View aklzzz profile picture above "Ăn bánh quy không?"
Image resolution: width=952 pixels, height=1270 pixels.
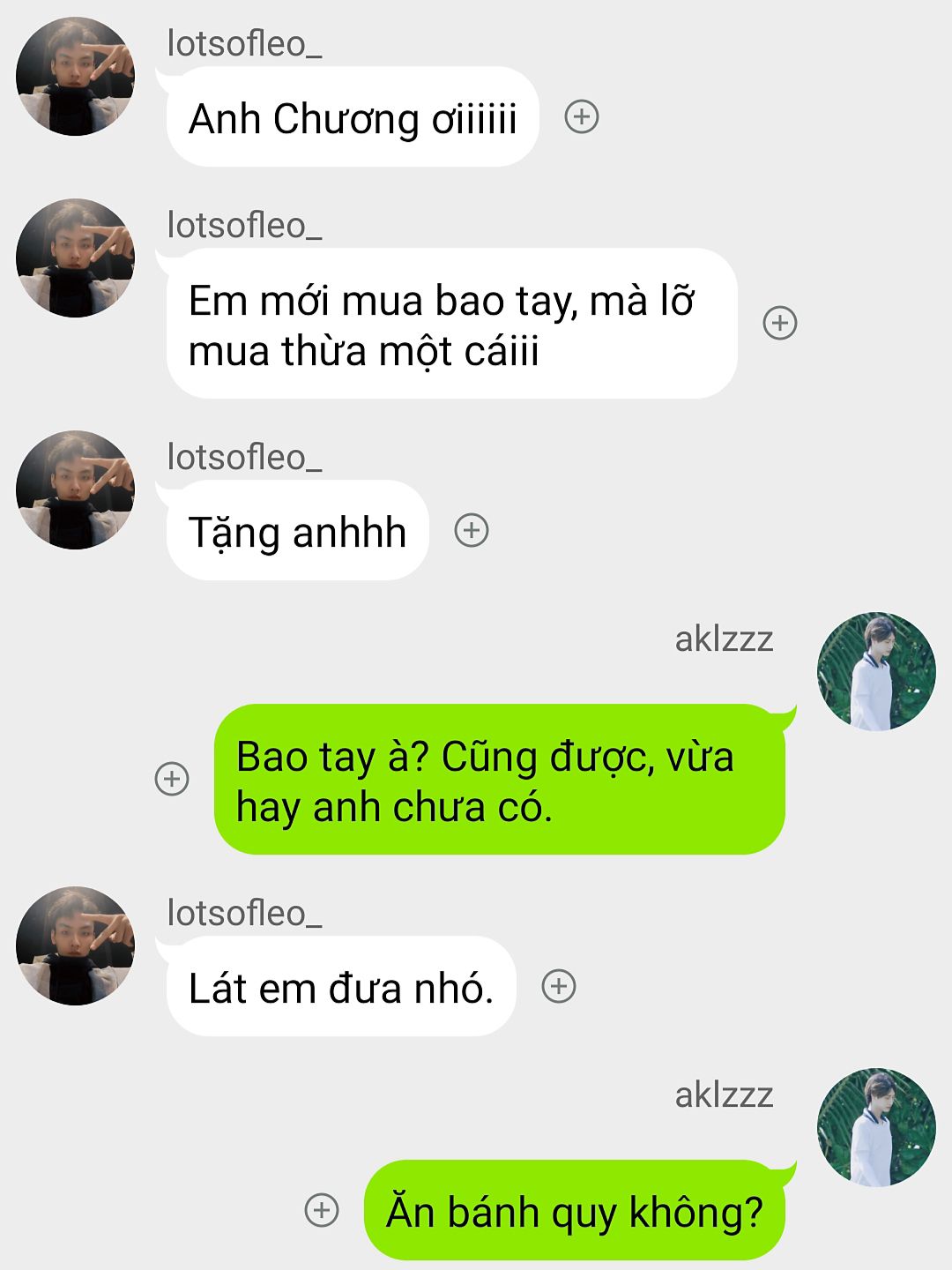click(876, 1128)
